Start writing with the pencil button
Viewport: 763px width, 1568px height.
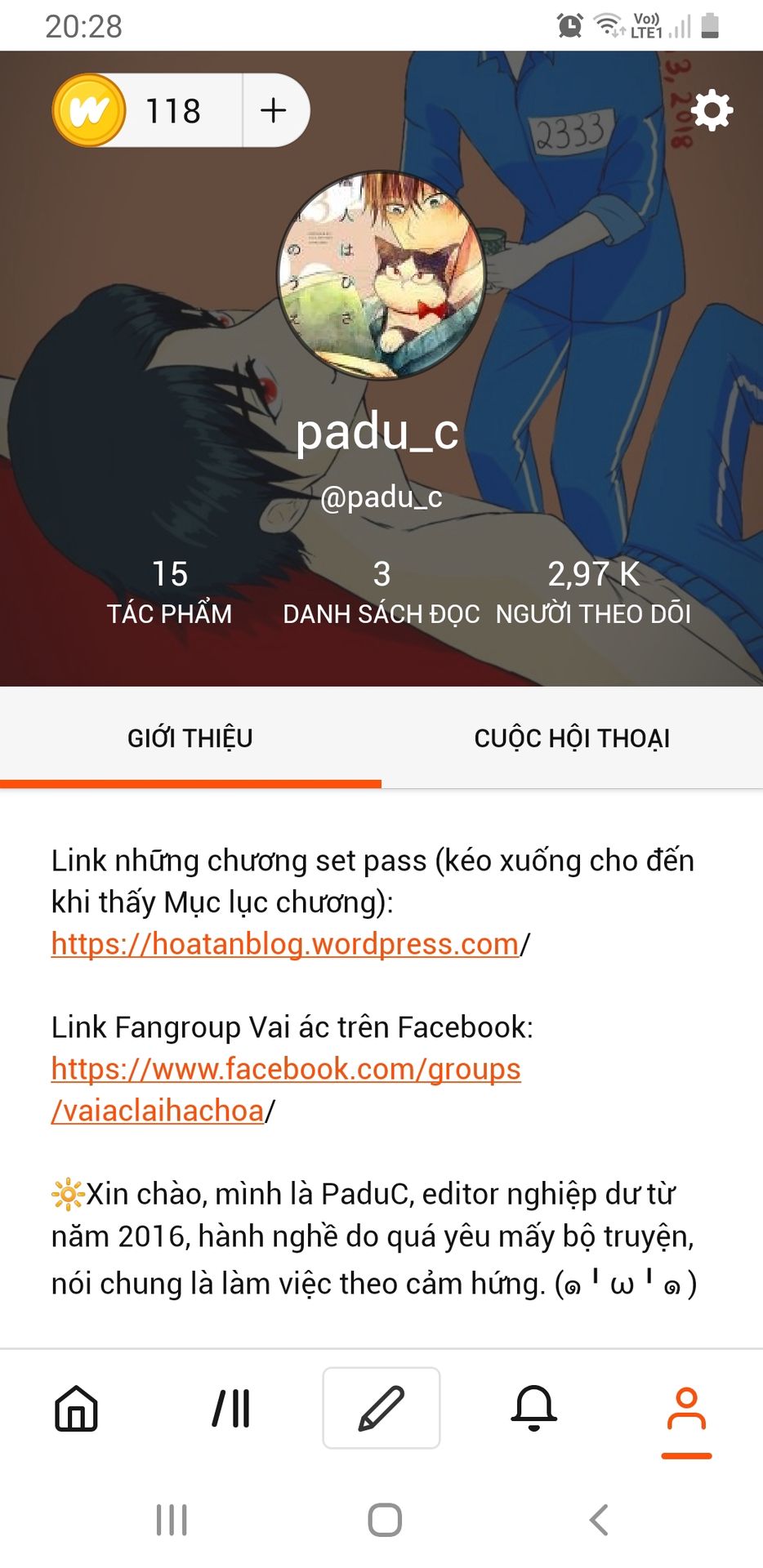(381, 1408)
